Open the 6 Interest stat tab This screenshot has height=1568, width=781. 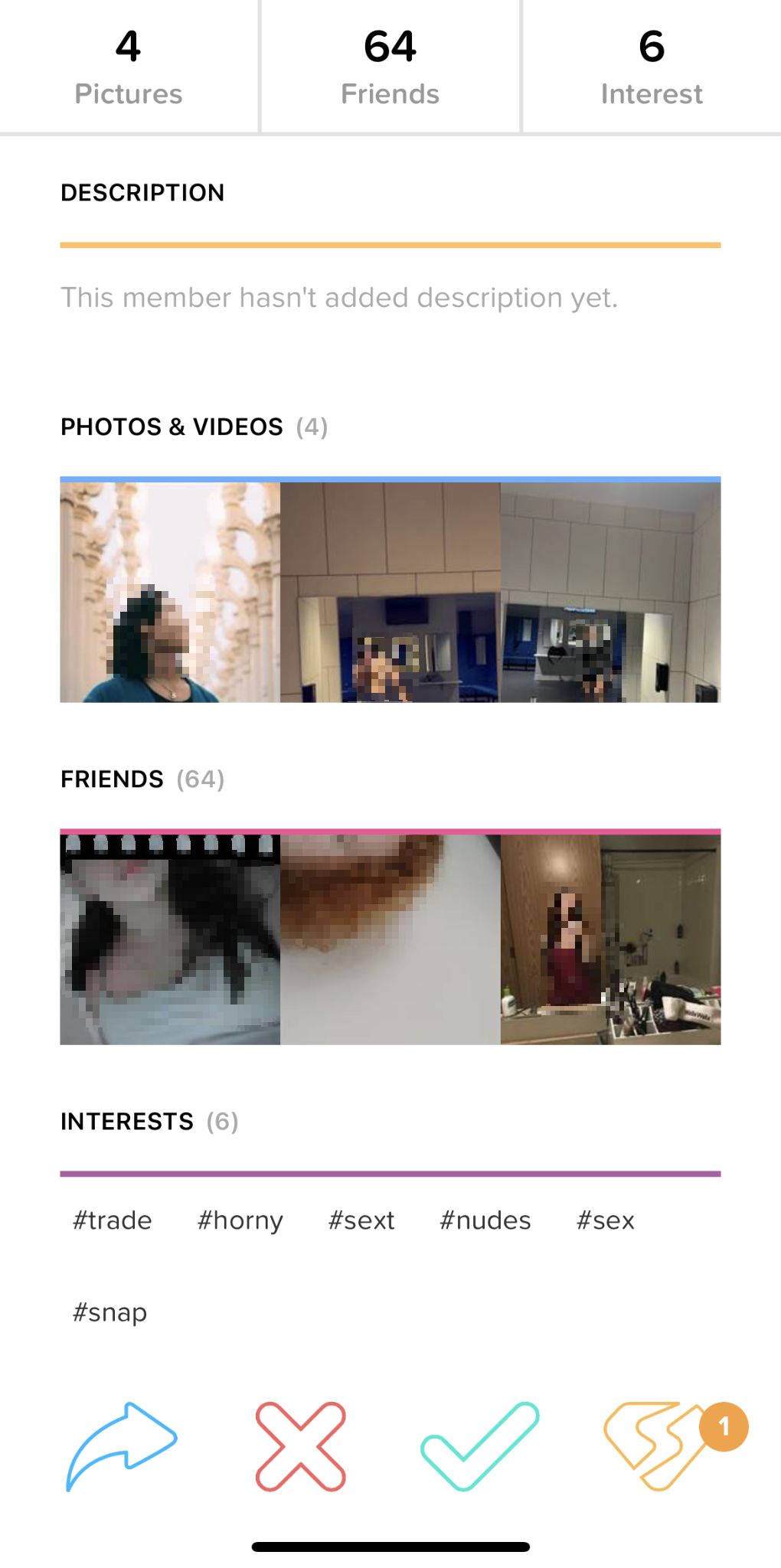(652, 67)
